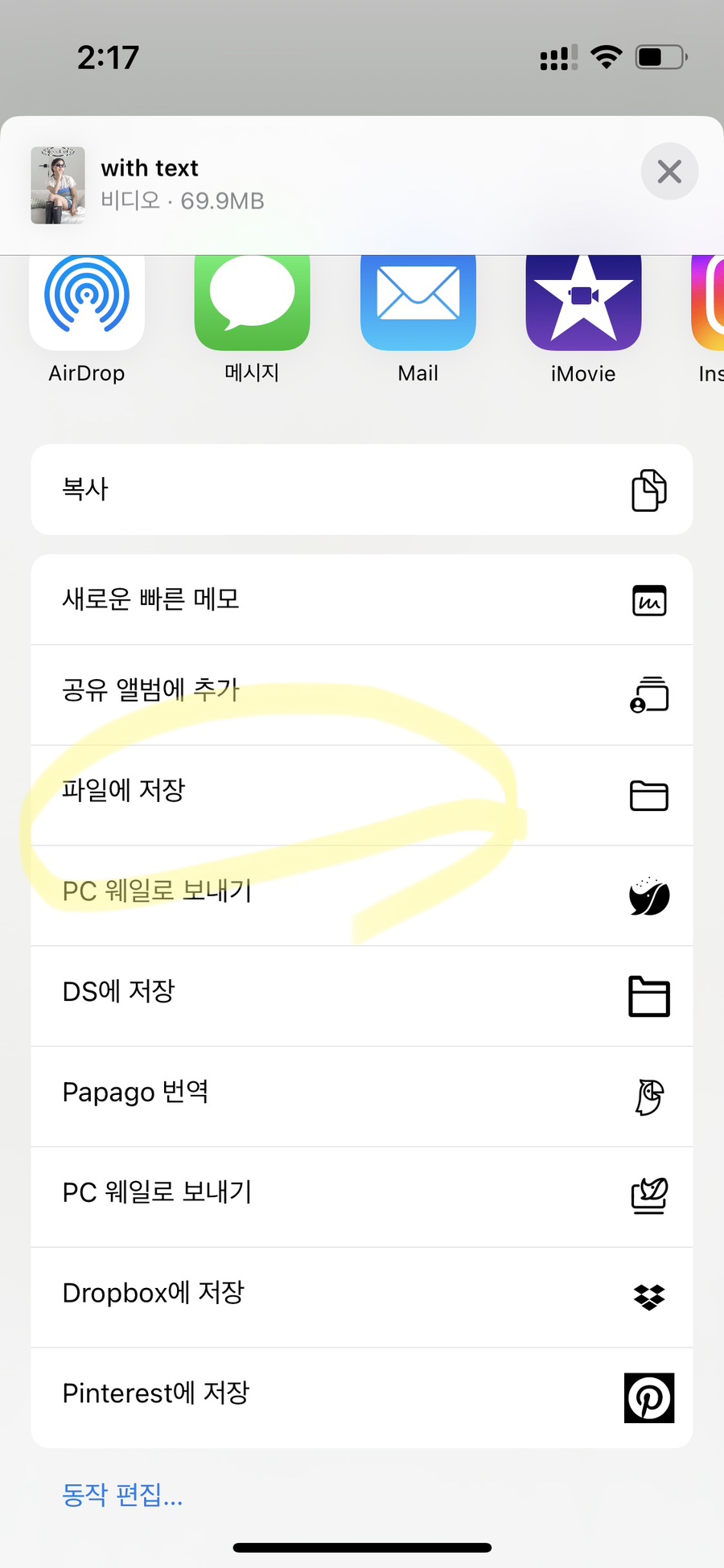Open Papago 번역
The width and height of the screenshot is (724, 1568).
[x=361, y=1096]
